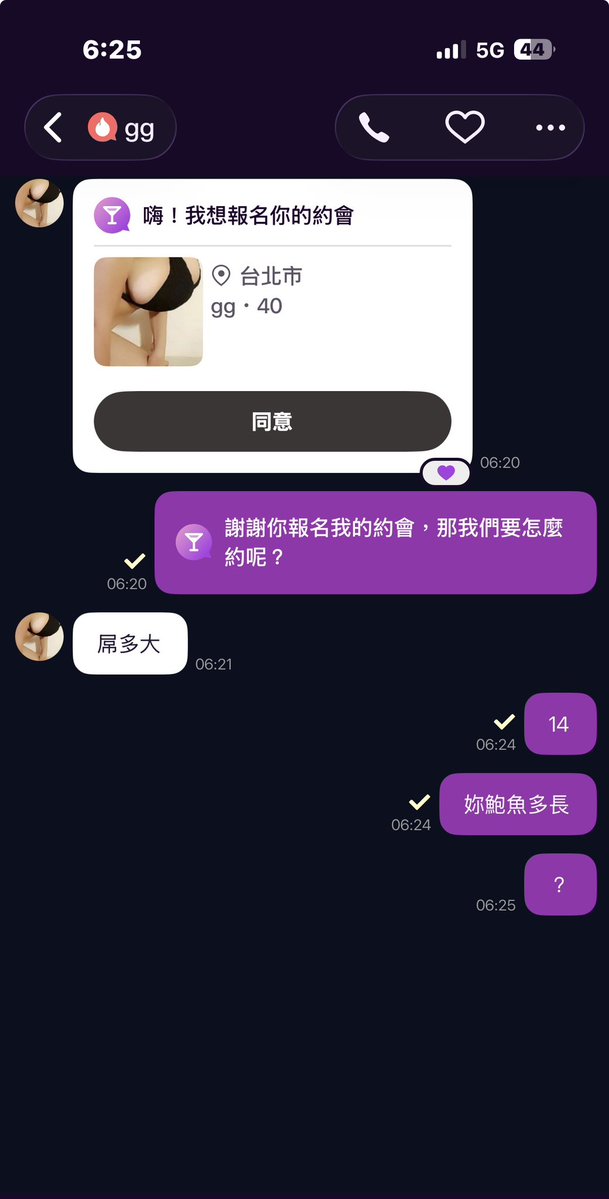This screenshot has width=609, height=1199.
Task: Open the three-dot overflow menu
Action: tap(550, 128)
